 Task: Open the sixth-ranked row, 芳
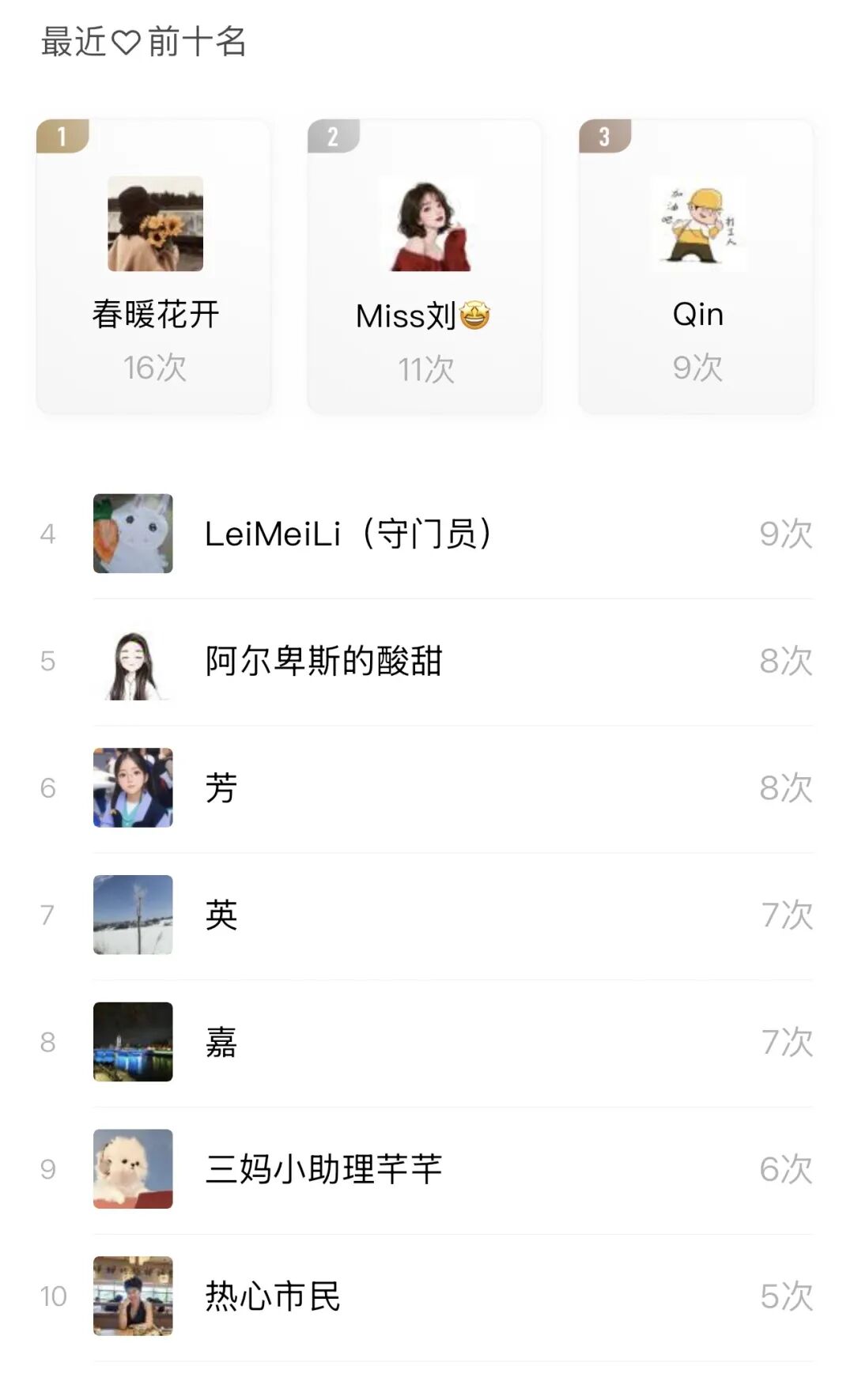pyautogui.click(x=427, y=787)
